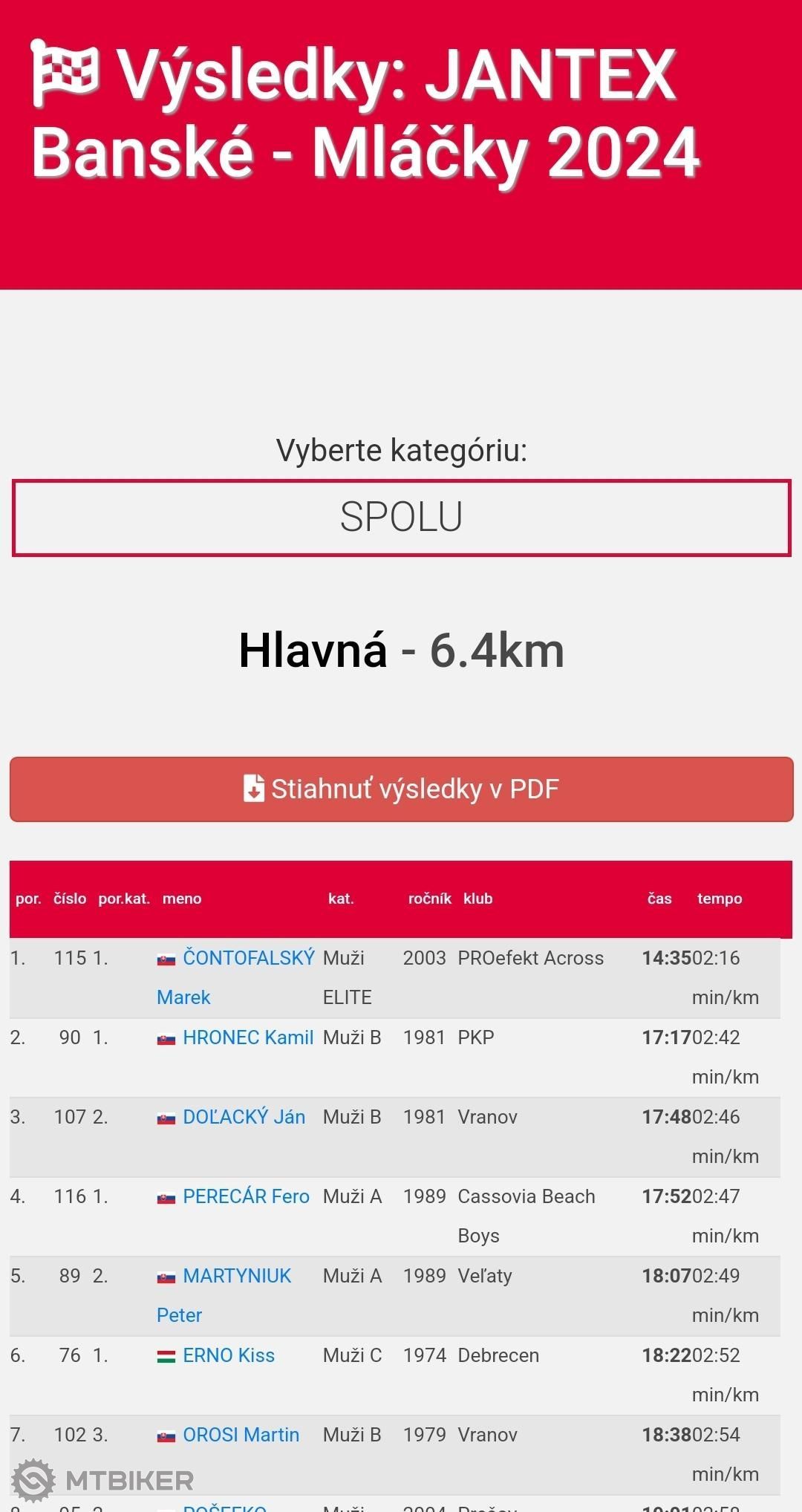
Task: Tap the ERNO Kiss name link
Action: [x=229, y=1355]
